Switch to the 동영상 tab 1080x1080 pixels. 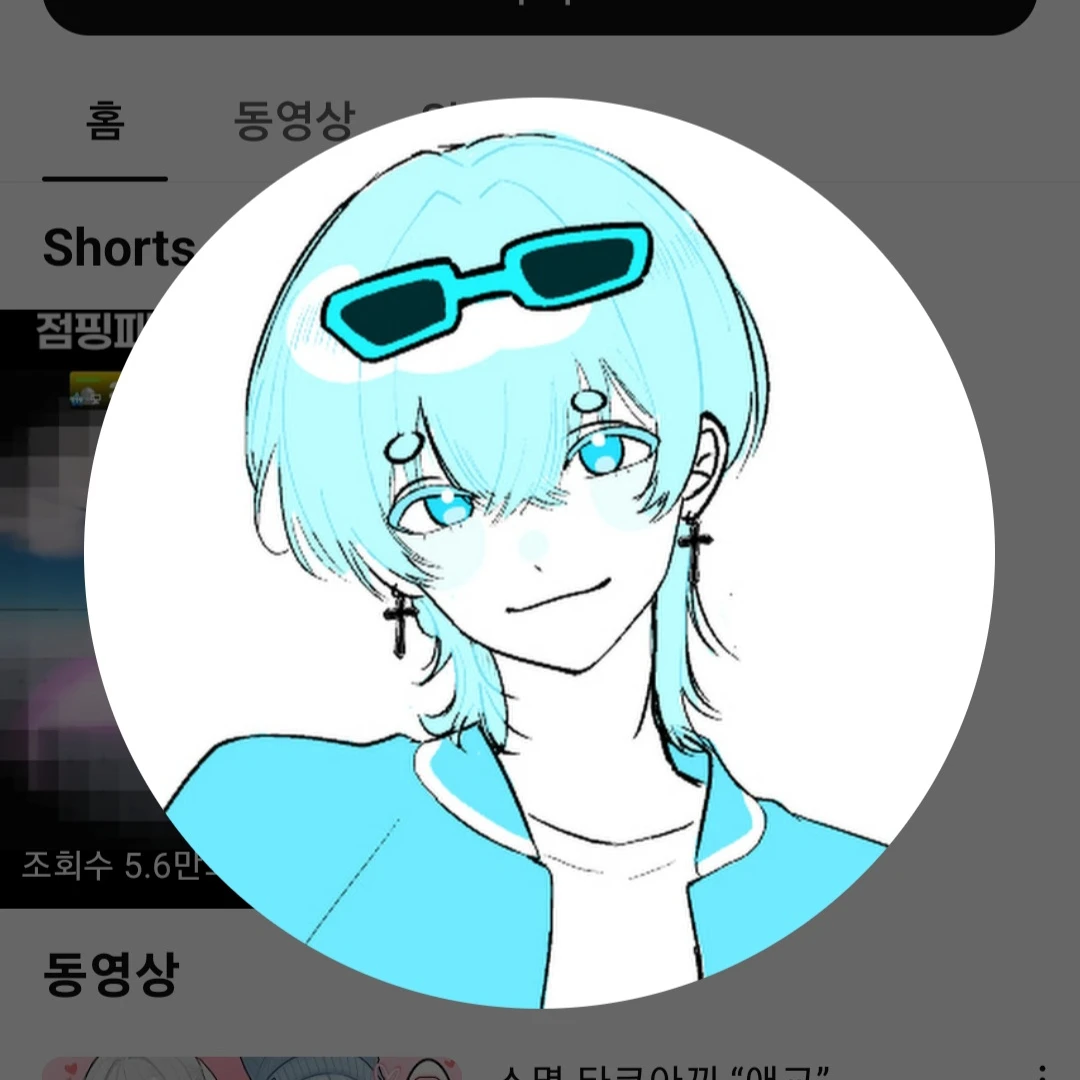(291, 122)
